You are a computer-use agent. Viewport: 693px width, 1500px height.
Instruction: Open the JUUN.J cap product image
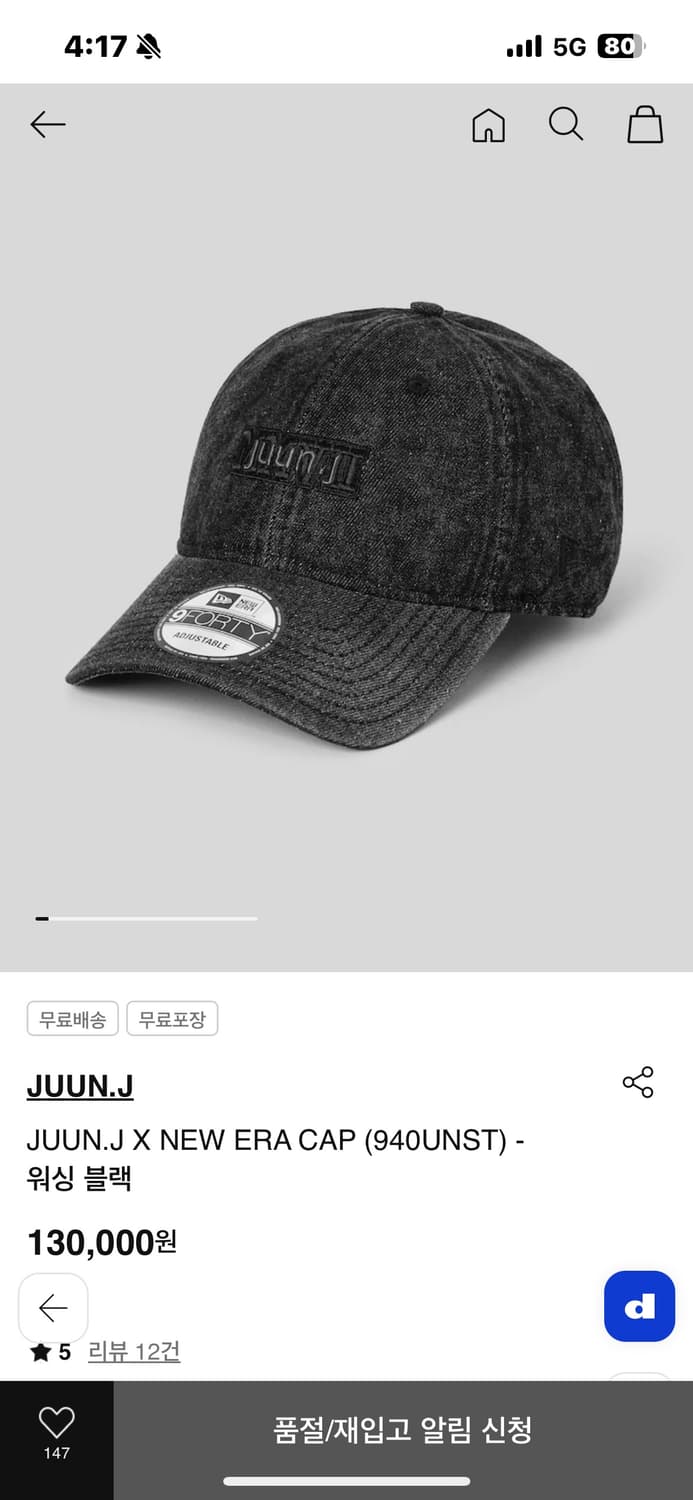(x=346, y=527)
